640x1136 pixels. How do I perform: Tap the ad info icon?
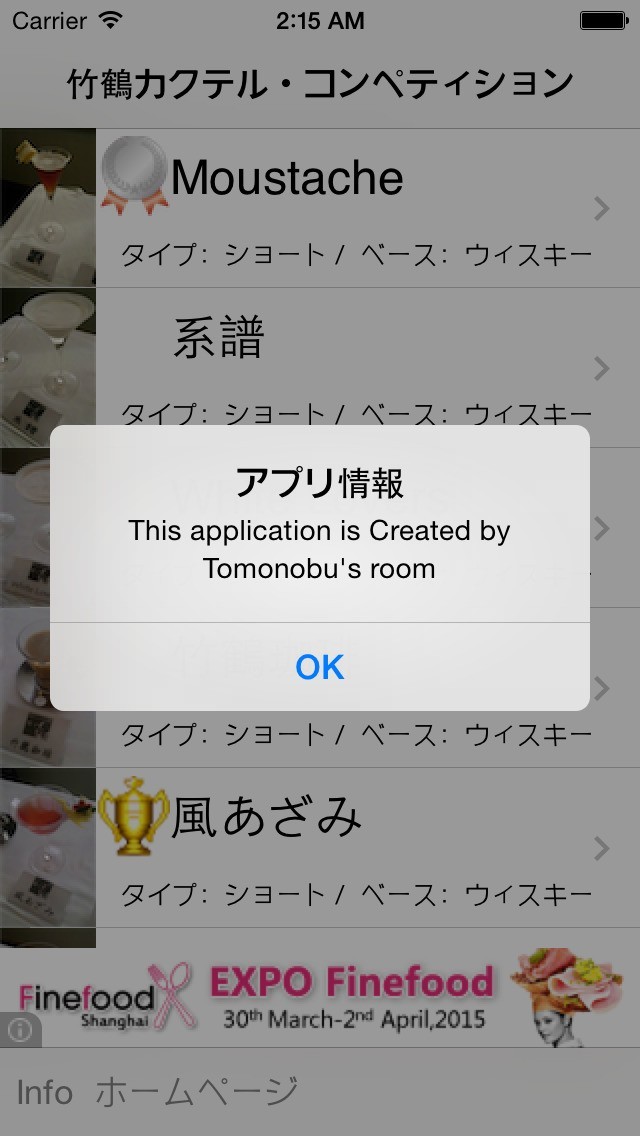click(20, 1028)
